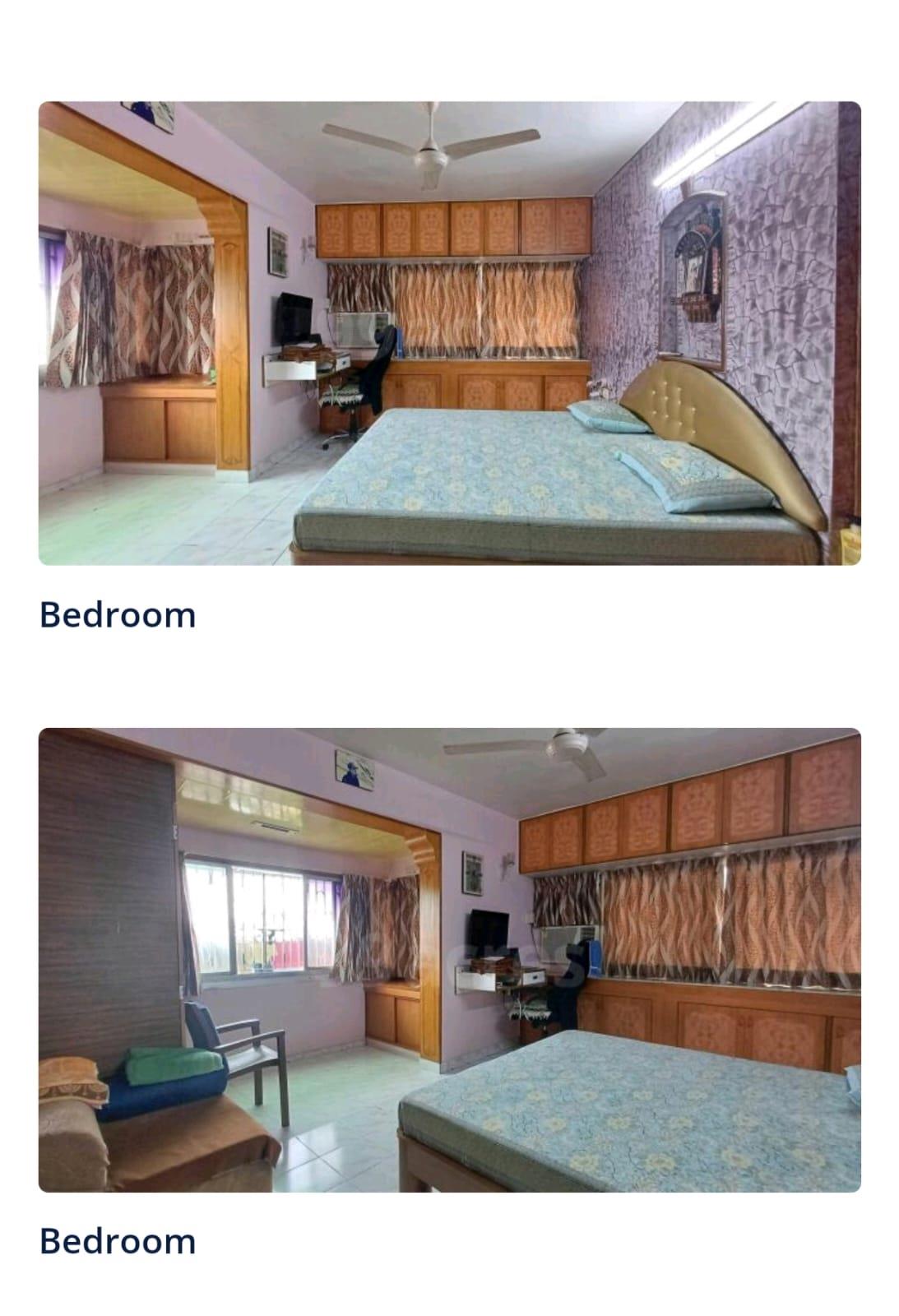Open the bedroom photo showing the bed headboard
Viewport: 899px width, 1316px height.
[x=449, y=333]
